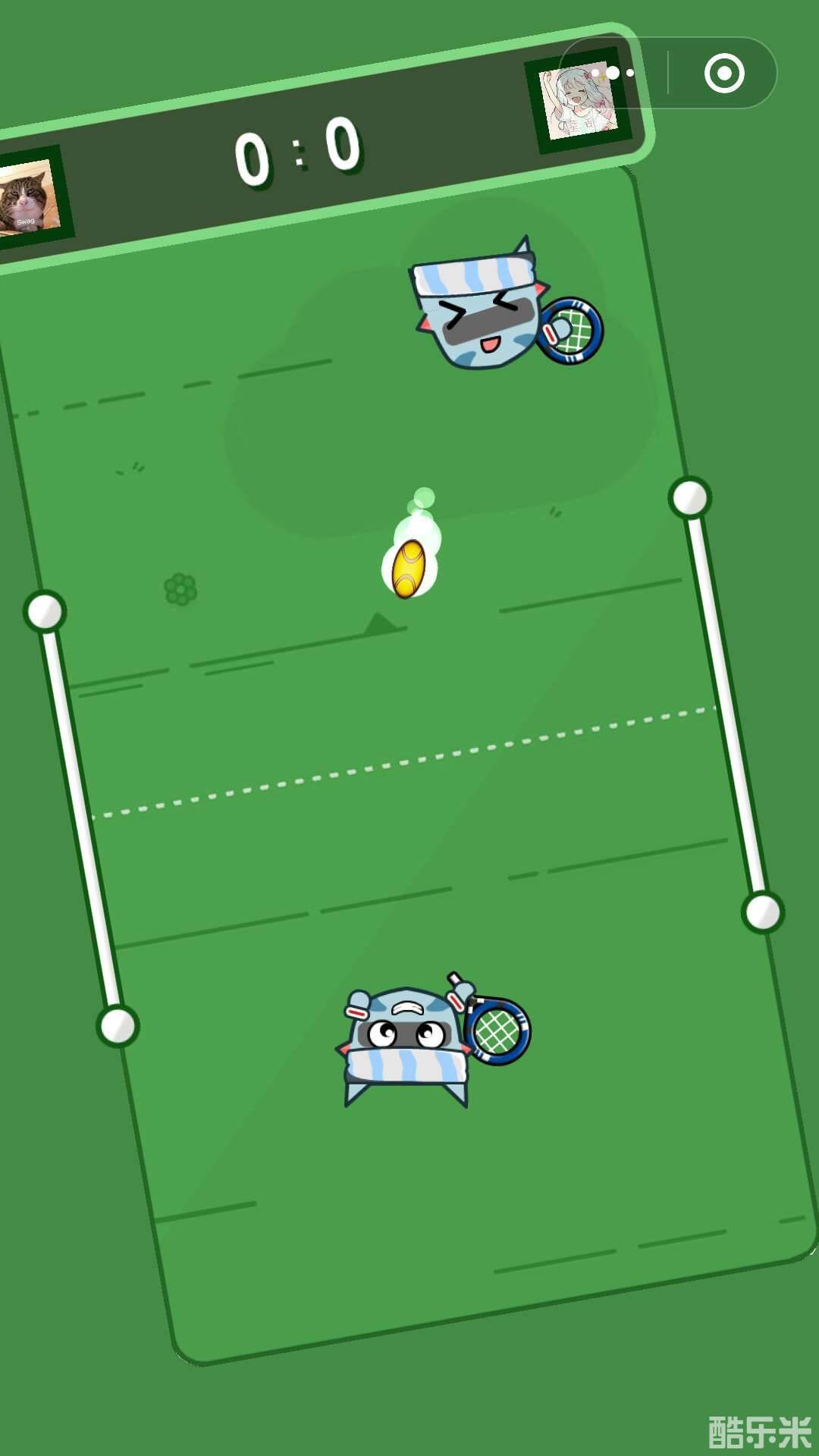The height and width of the screenshot is (1456, 819).
Task: Open the mini program more-options menu
Action: pos(613,74)
